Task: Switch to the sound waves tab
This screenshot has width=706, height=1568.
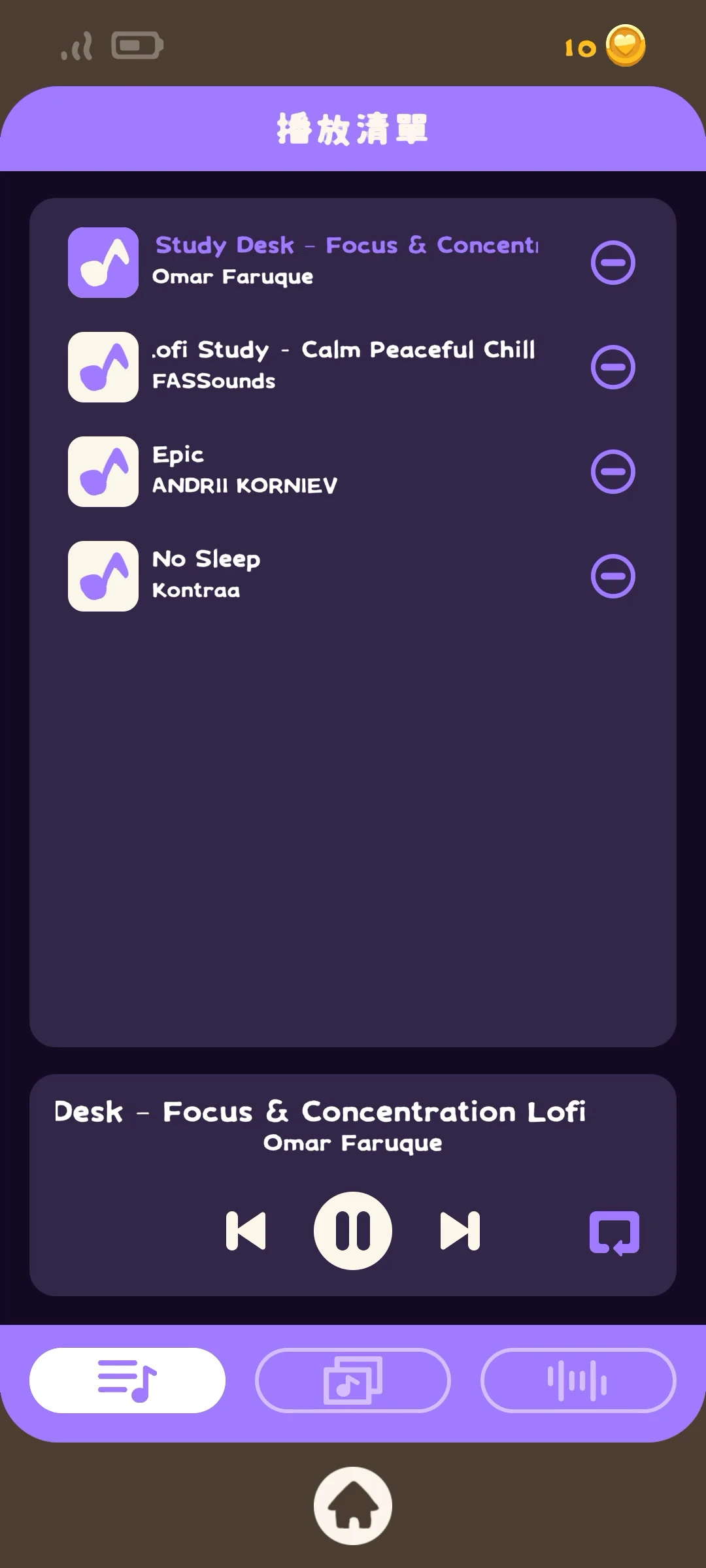Action: tap(578, 1380)
